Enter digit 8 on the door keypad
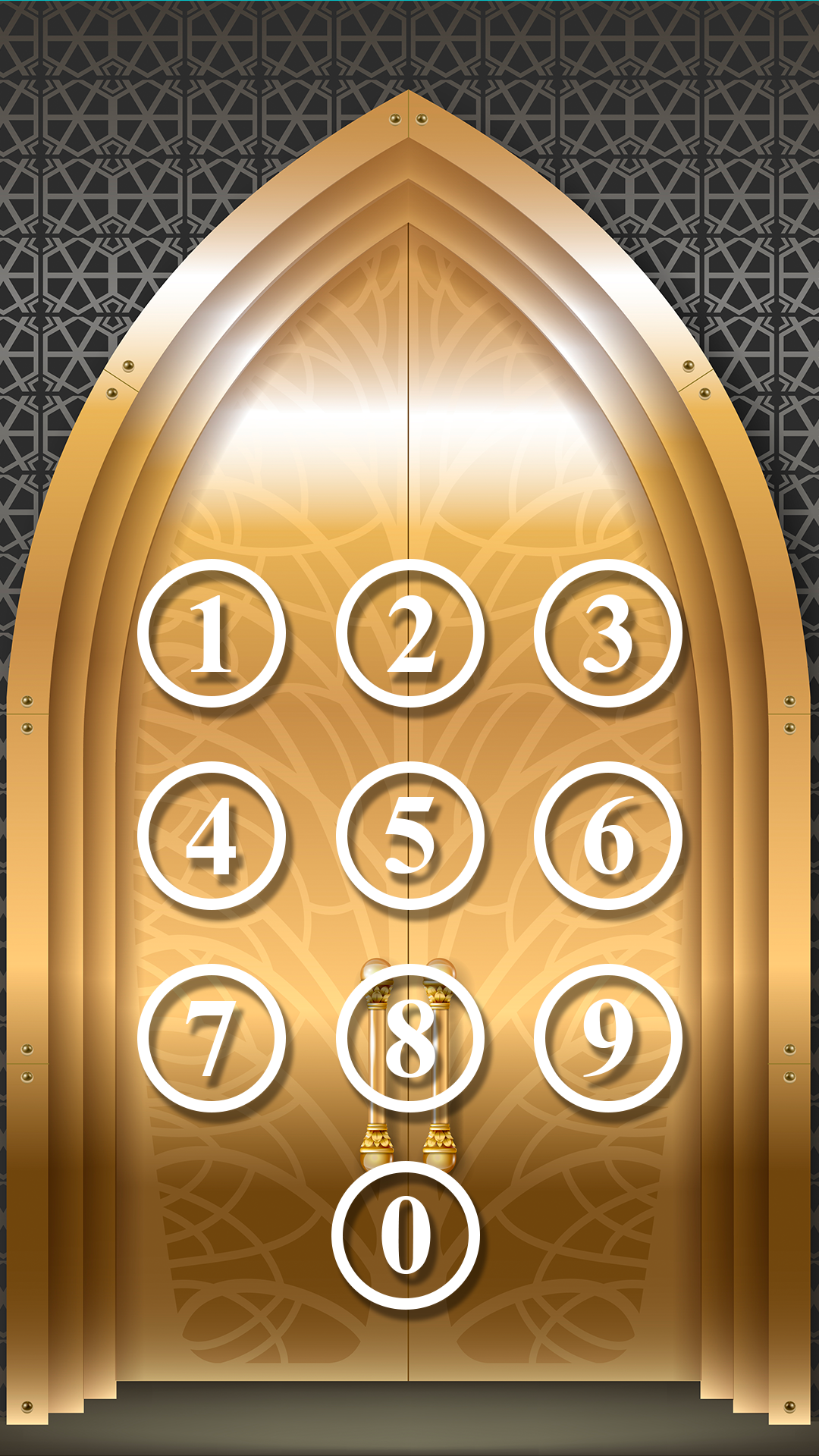 (x=410, y=1038)
